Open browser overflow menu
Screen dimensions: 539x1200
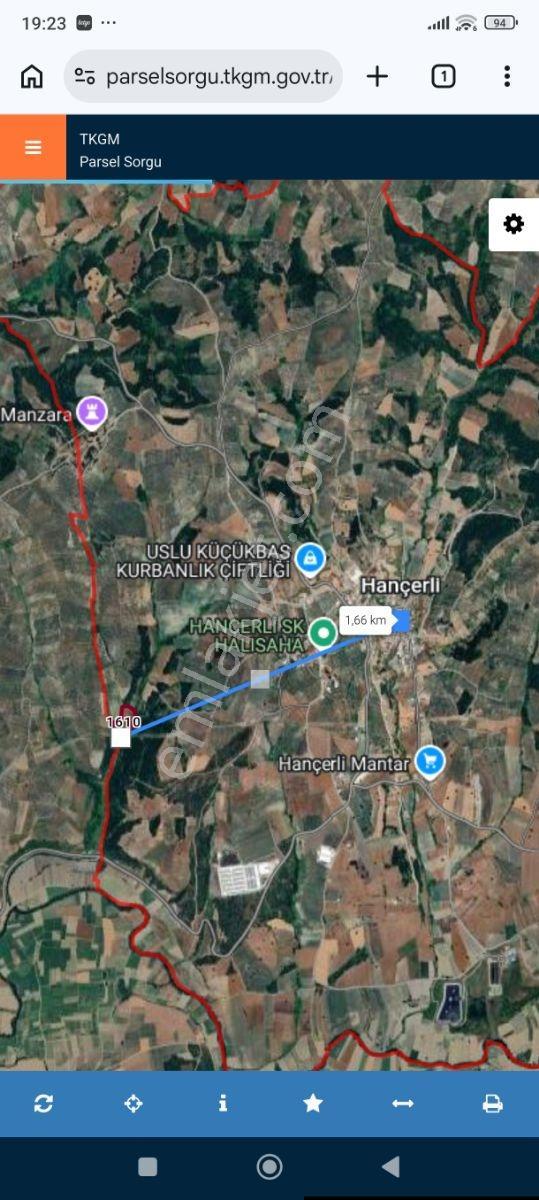point(507,76)
